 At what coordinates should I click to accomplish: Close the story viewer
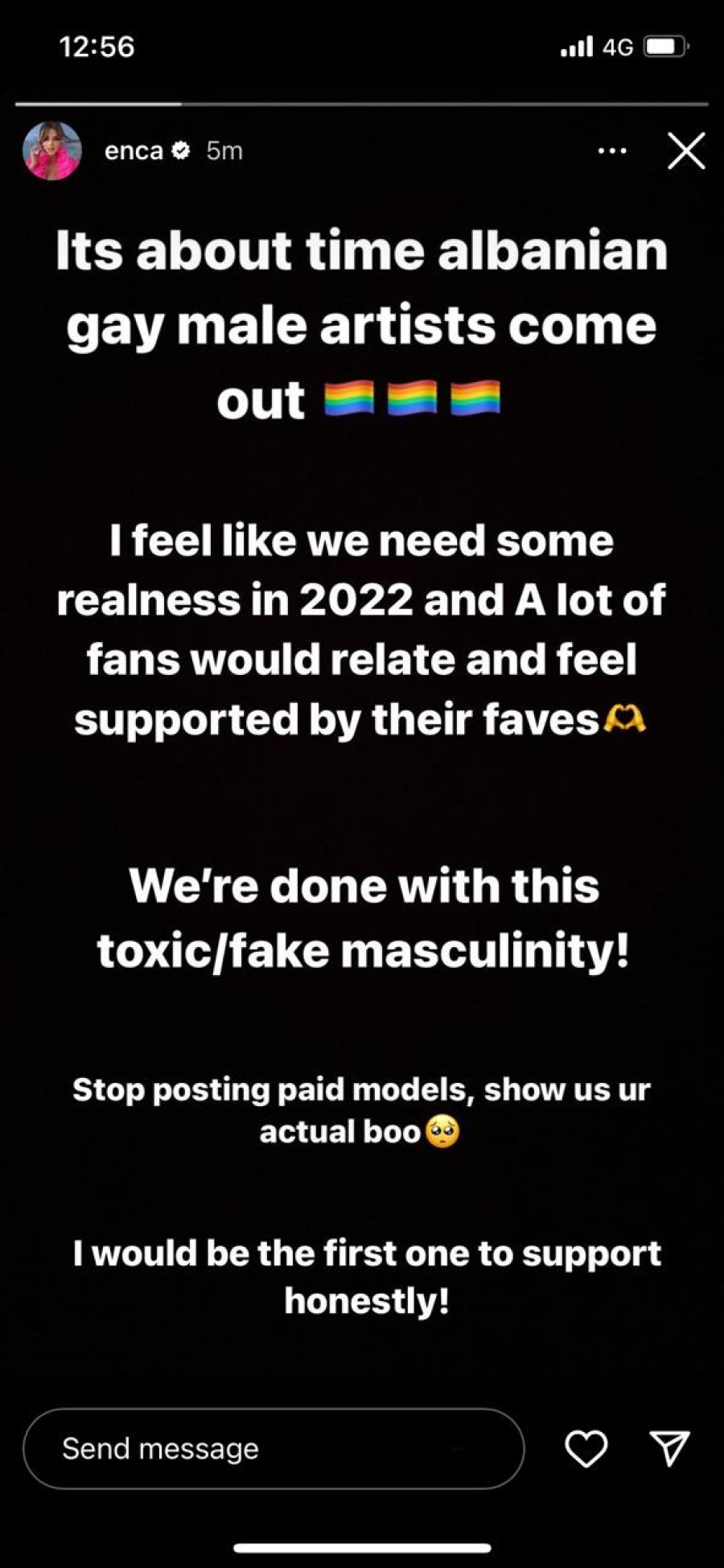point(686,150)
